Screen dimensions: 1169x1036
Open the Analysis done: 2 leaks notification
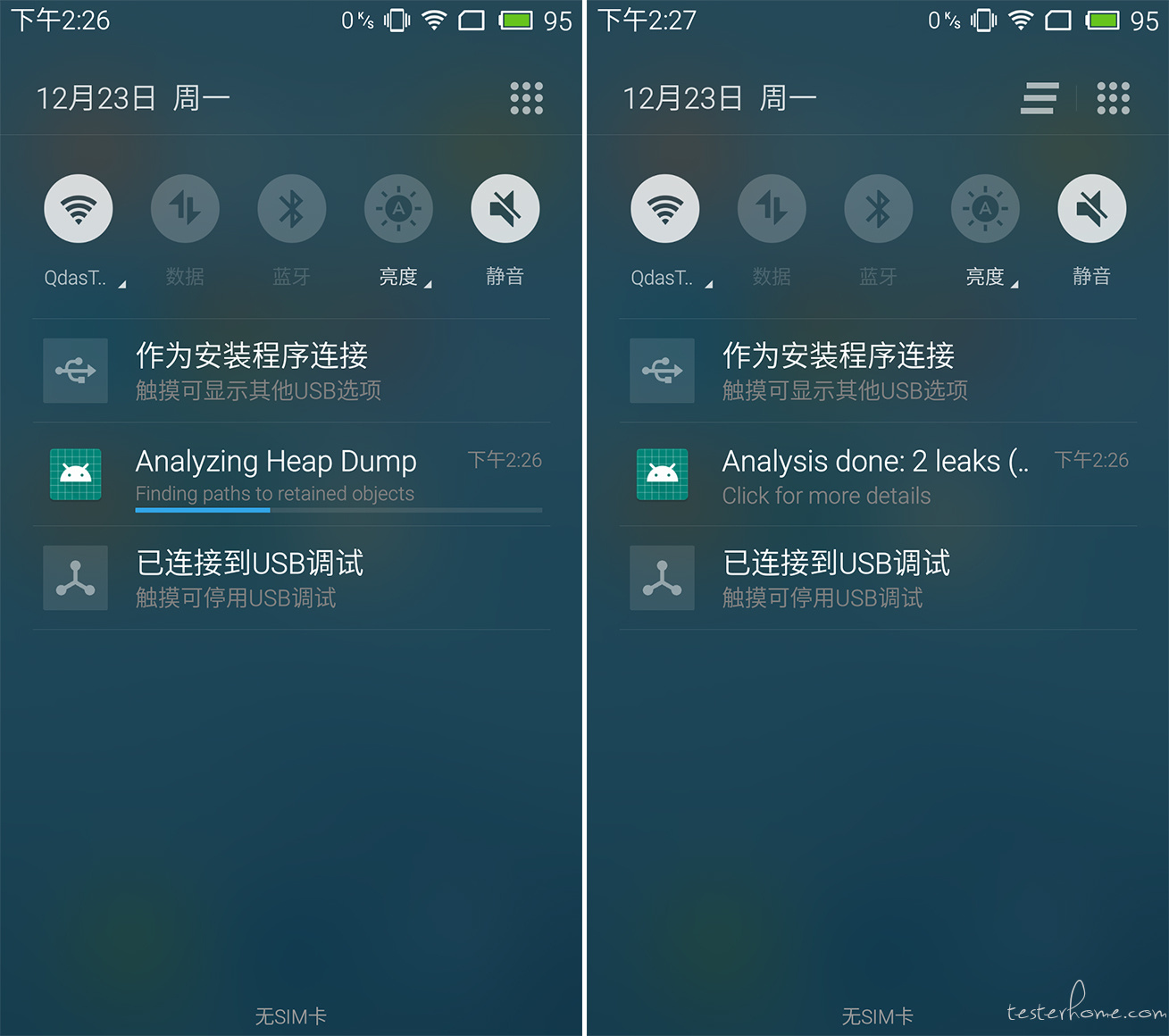[x=878, y=474]
